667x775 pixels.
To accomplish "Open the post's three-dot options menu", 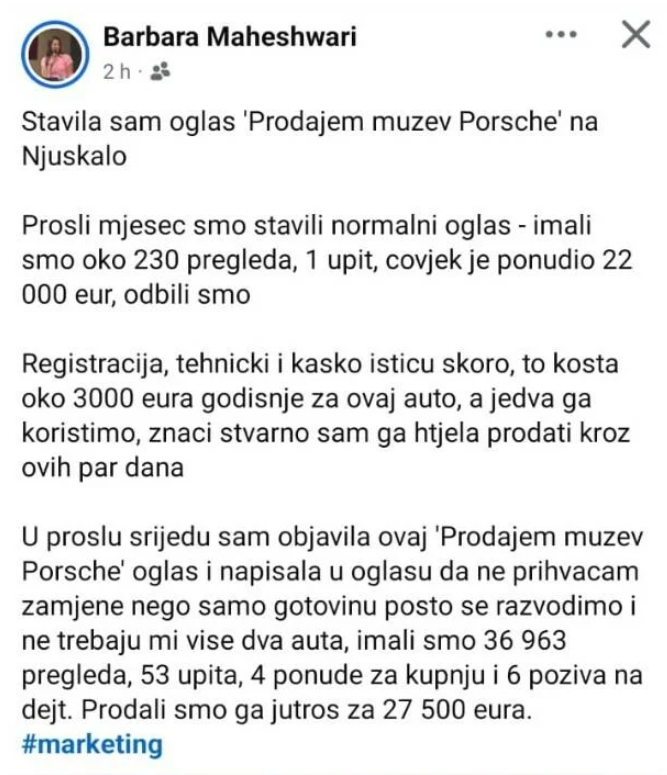I will (x=562, y=36).
